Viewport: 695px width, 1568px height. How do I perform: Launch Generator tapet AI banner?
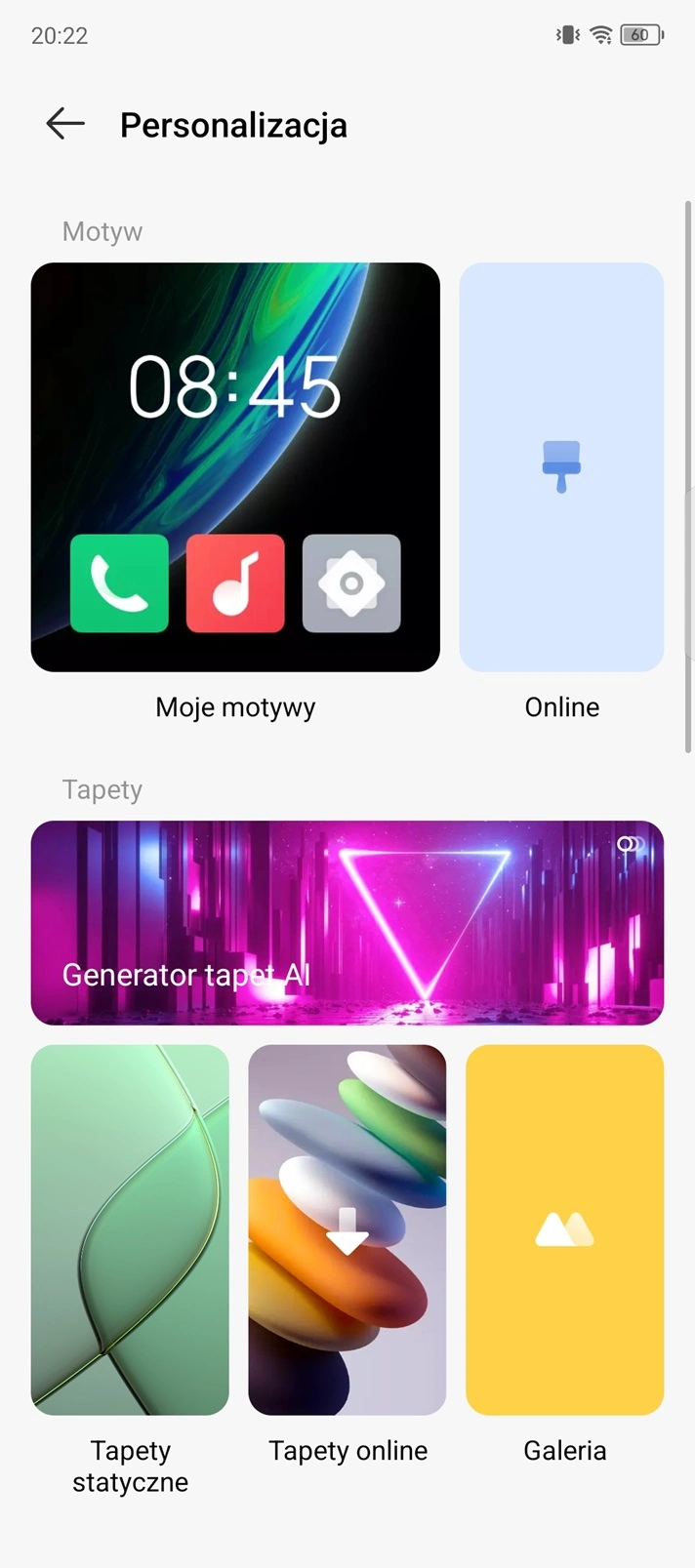pyautogui.click(x=347, y=922)
